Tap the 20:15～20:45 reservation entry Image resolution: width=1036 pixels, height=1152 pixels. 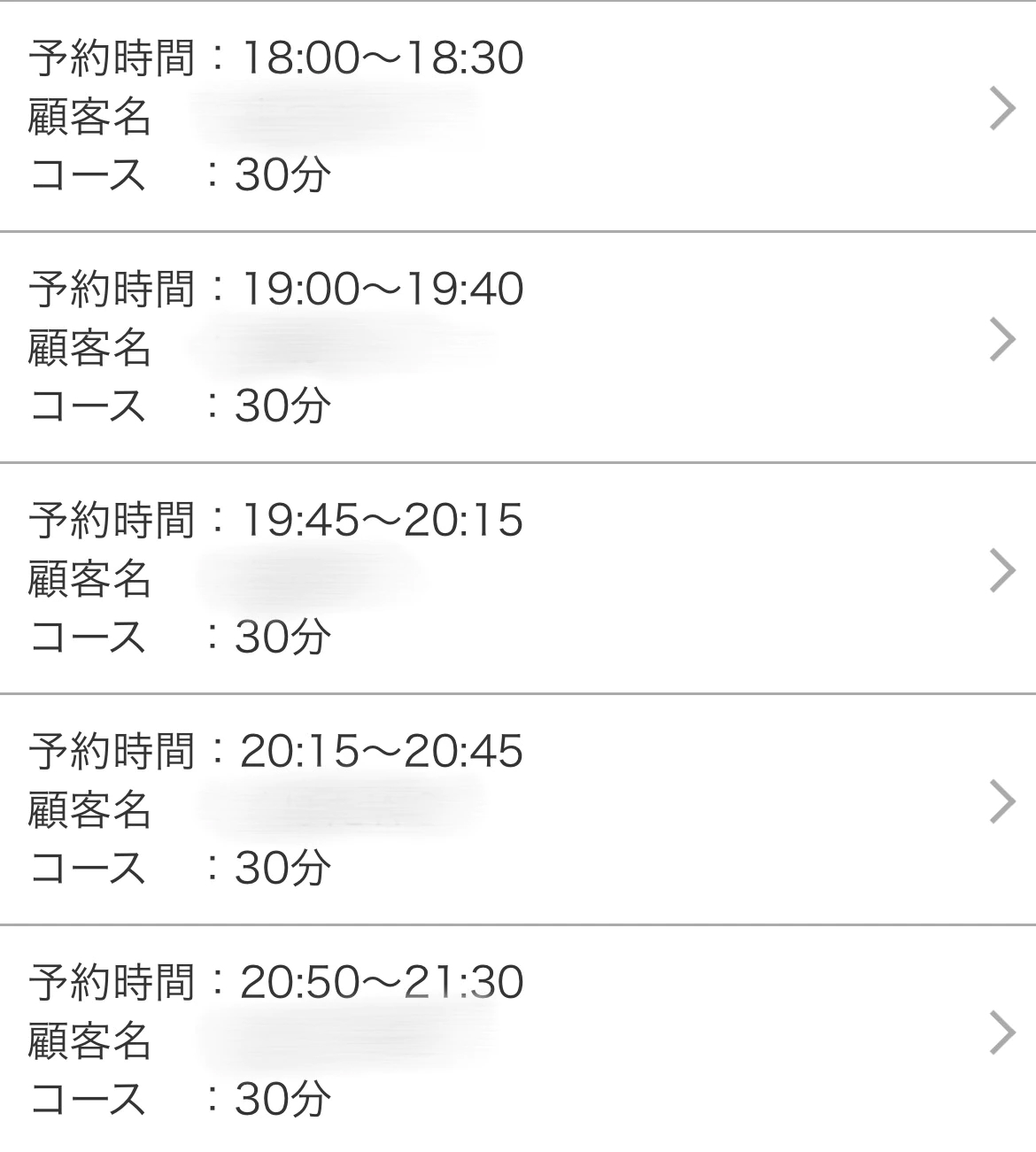point(518,808)
